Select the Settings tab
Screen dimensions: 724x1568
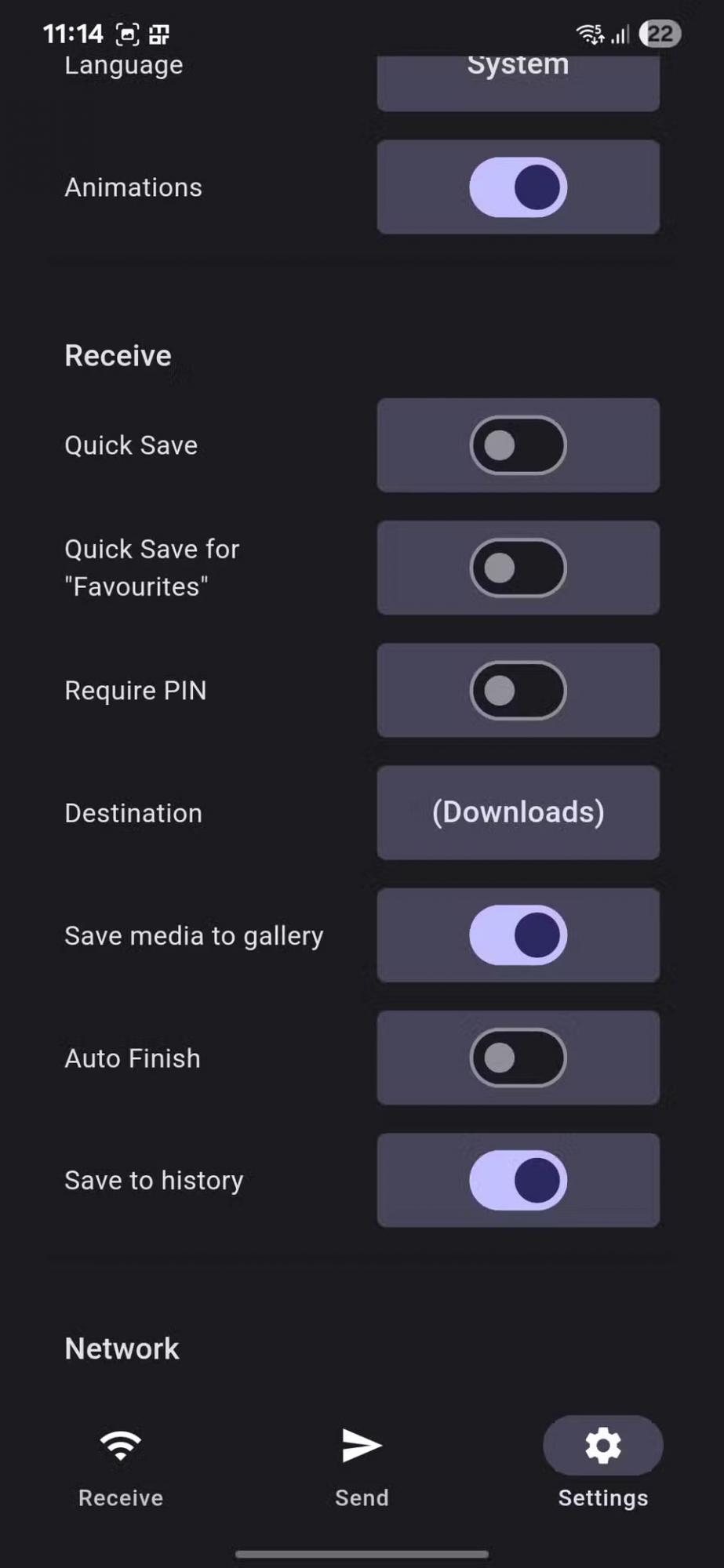[602, 1465]
